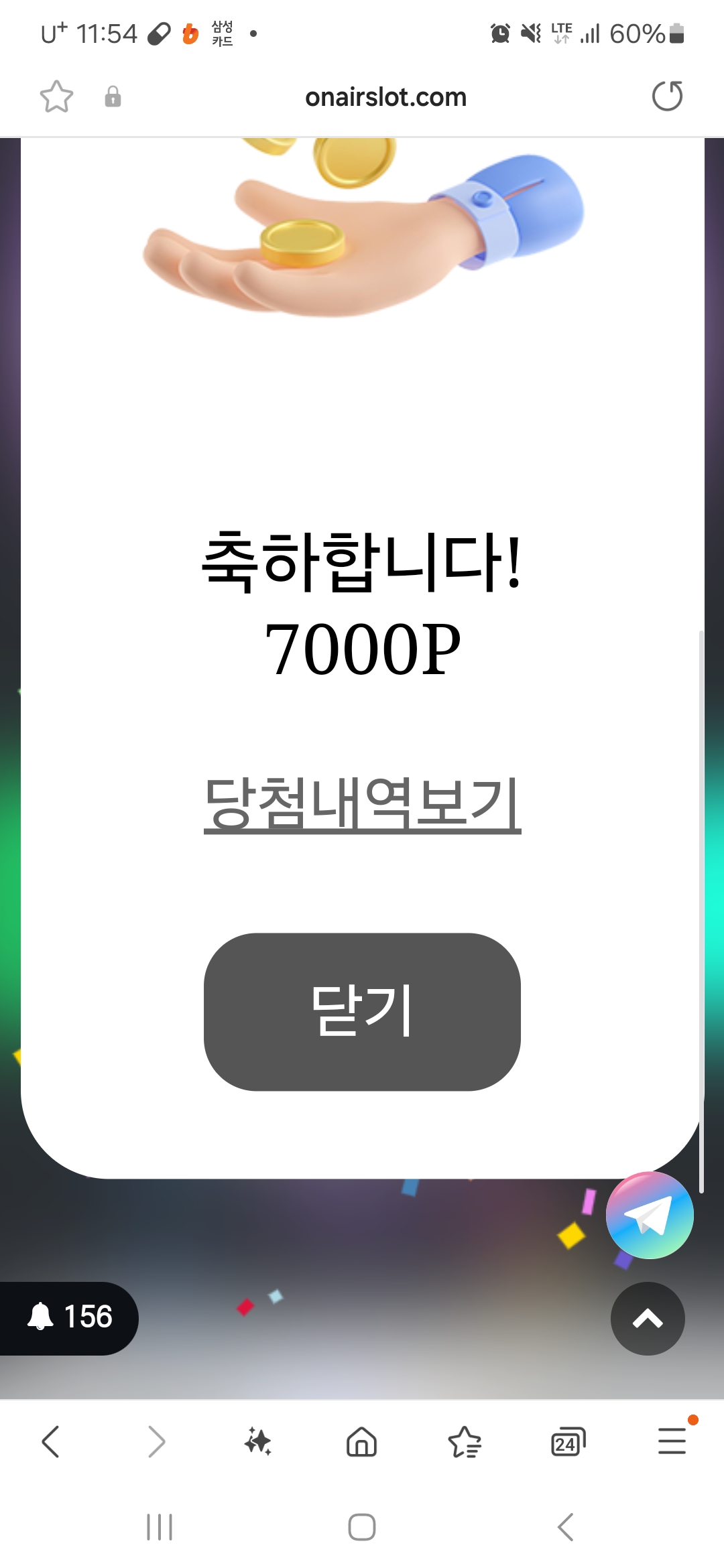Go forward in browser history
The height and width of the screenshot is (1568, 724).
(x=156, y=1441)
